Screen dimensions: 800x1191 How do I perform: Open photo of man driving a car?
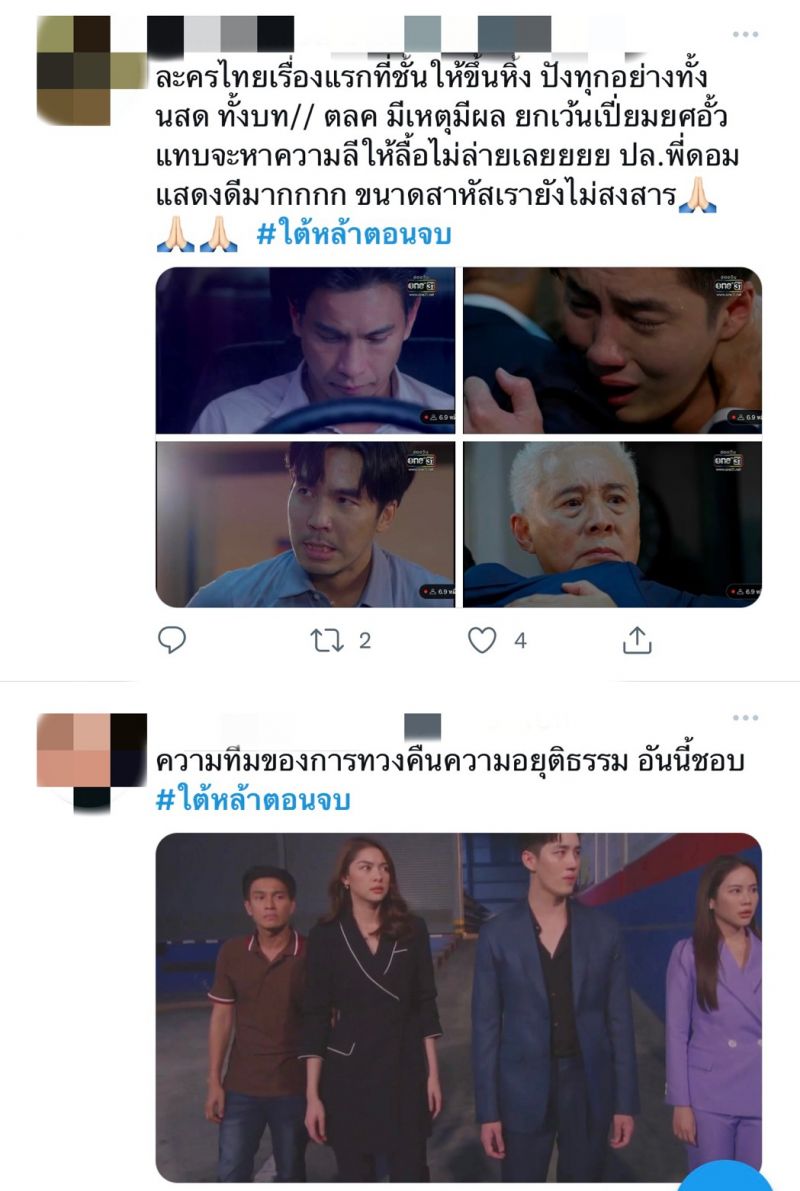(x=305, y=350)
